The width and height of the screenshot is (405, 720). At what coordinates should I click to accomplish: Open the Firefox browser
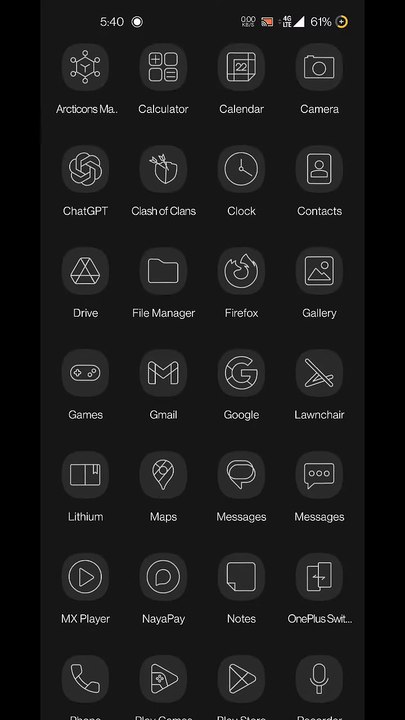click(x=241, y=271)
